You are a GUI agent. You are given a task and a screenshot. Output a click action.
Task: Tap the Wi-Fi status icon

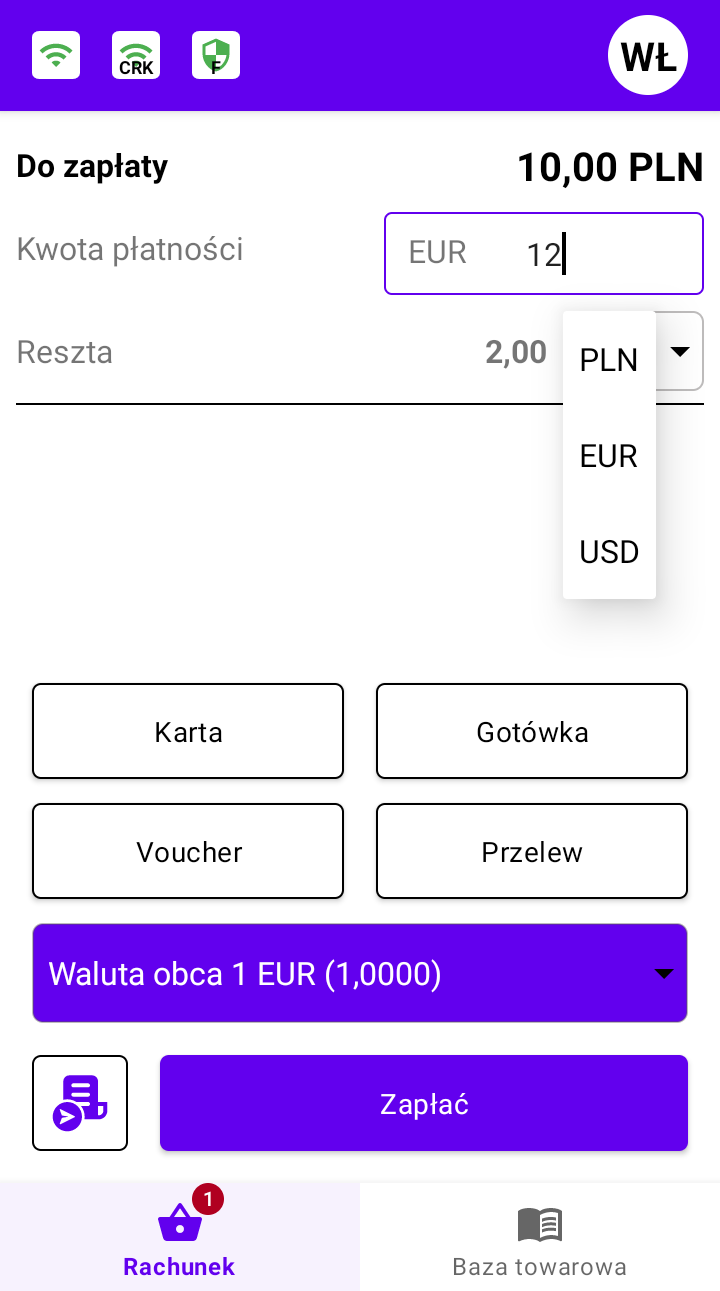click(x=56, y=55)
